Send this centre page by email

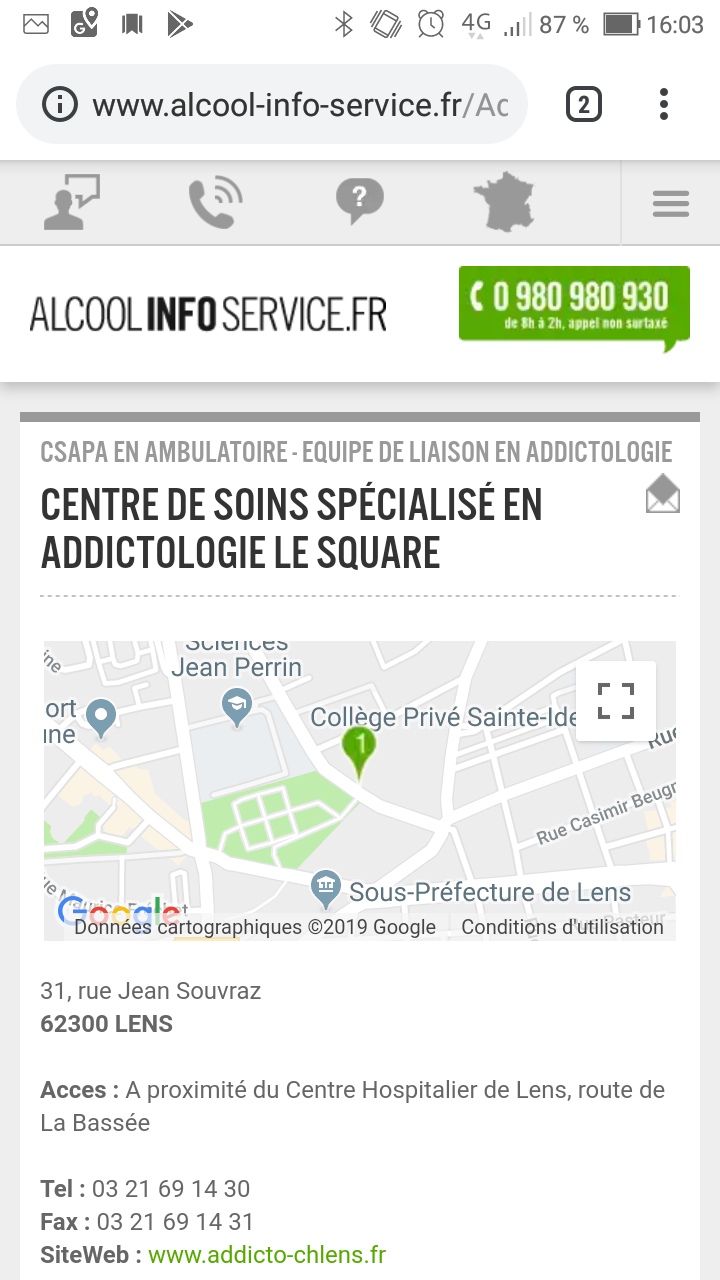(x=662, y=494)
